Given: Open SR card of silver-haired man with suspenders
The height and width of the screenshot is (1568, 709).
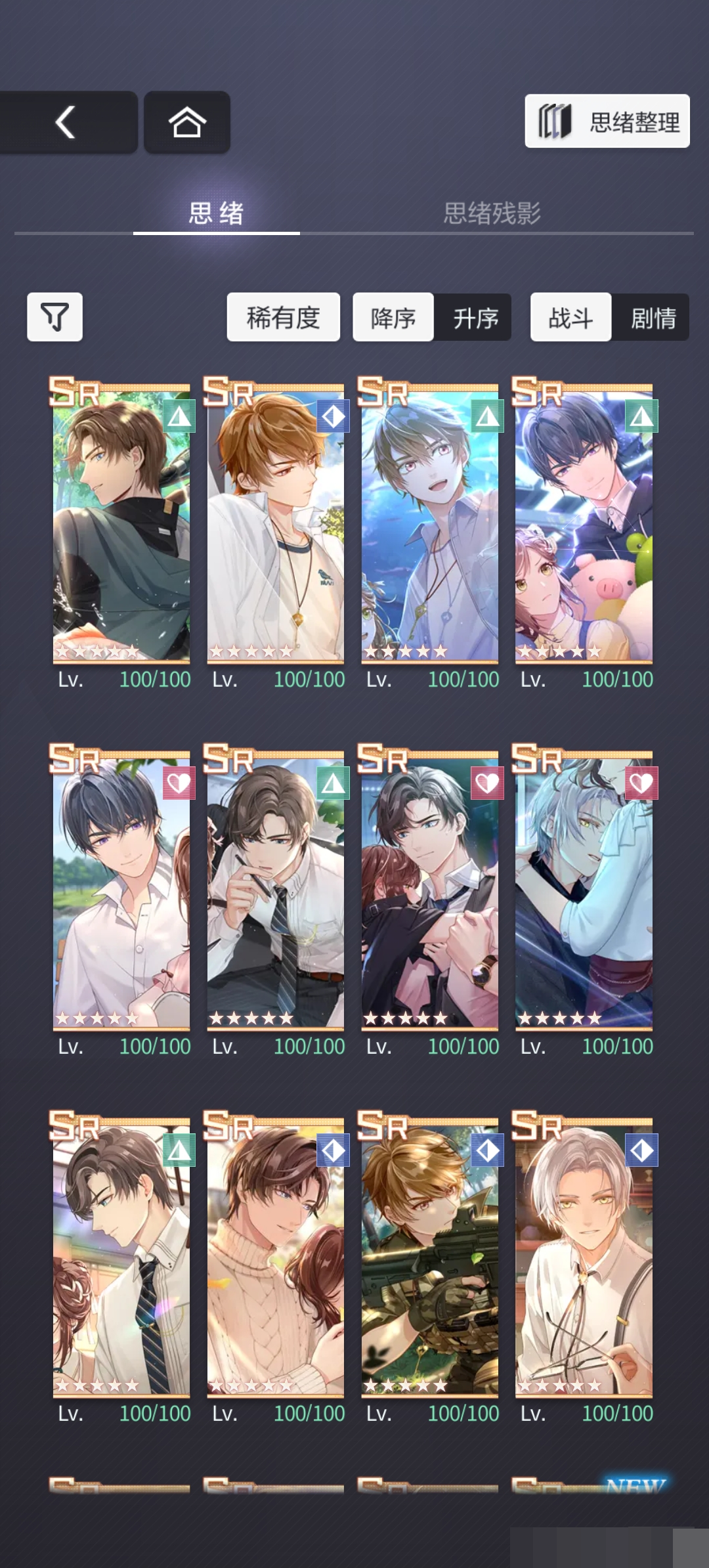Looking at the screenshot, I should (584, 1259).
